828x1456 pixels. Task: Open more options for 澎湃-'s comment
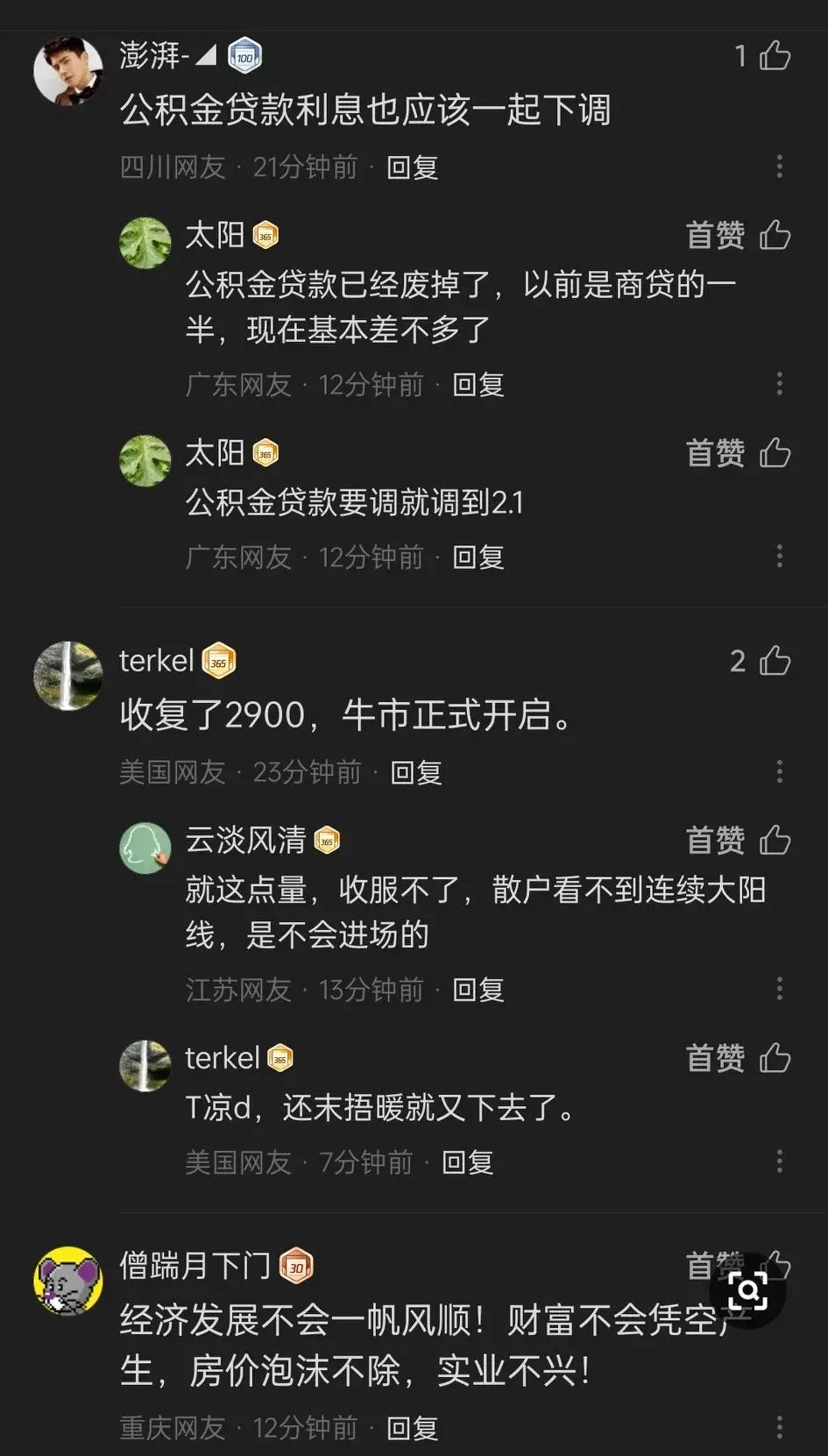point(779,167)
